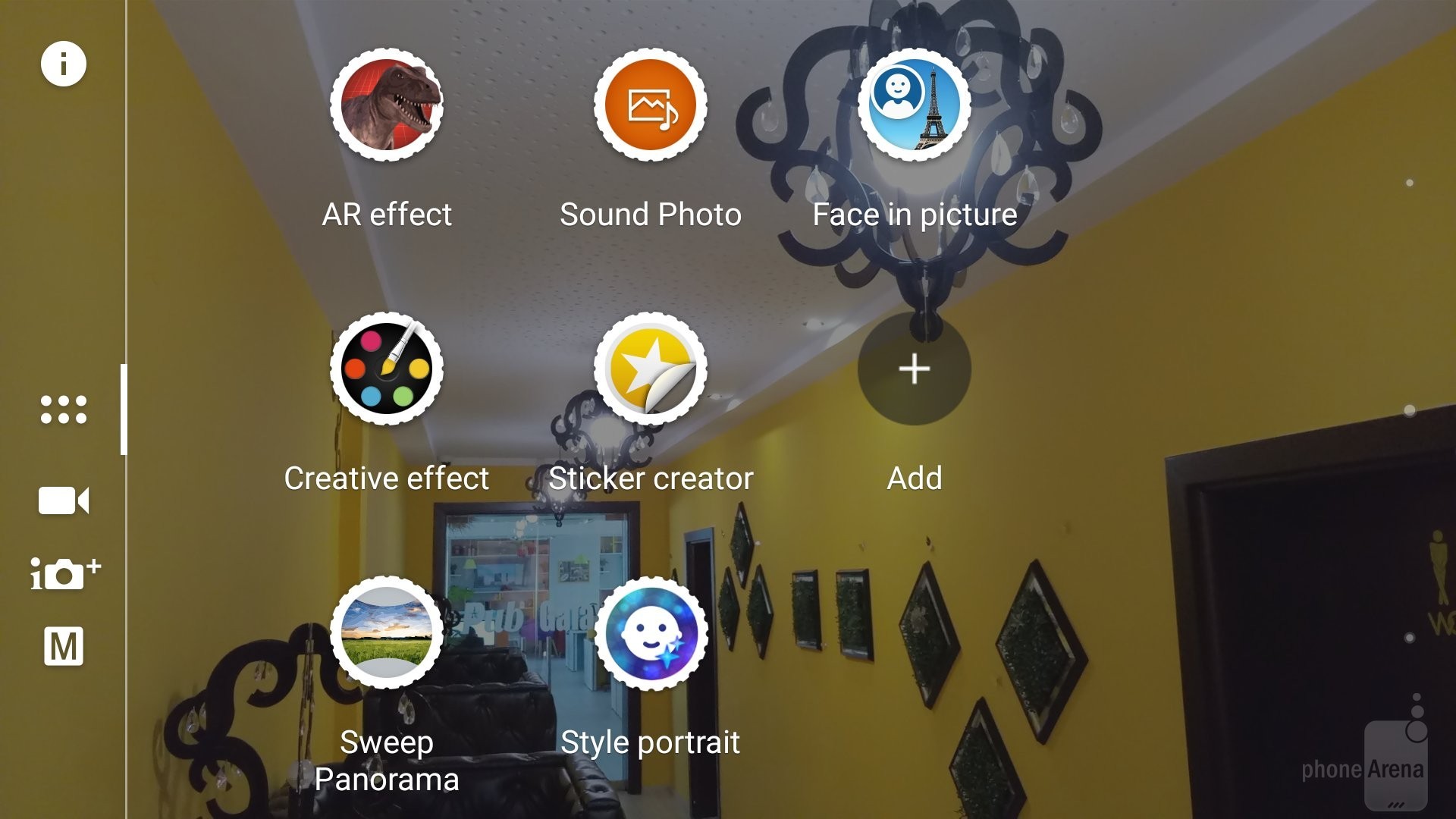Open Sticker creator
The image size is (1456, 819).
(x=651, y=369)
